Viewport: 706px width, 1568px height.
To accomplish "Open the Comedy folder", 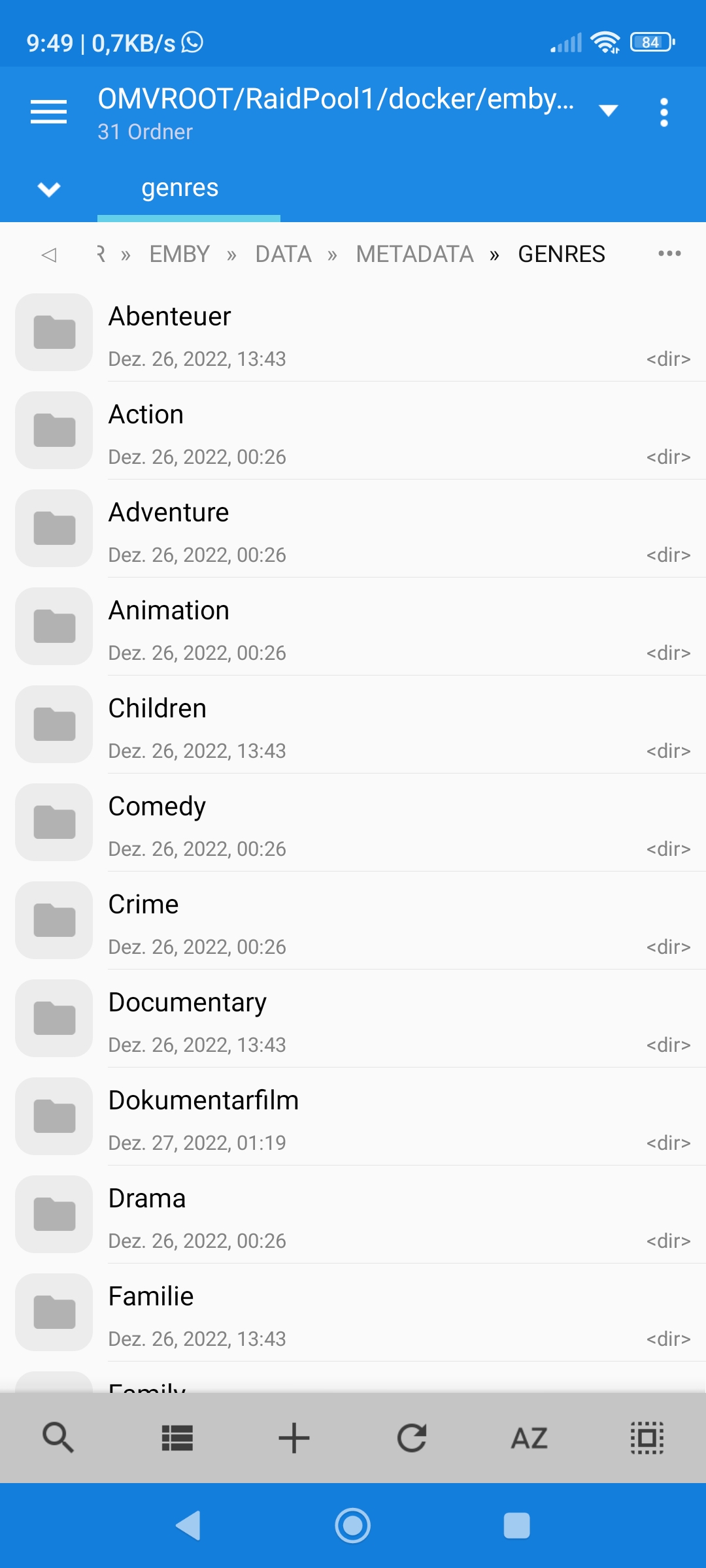I will pos(353,823).
